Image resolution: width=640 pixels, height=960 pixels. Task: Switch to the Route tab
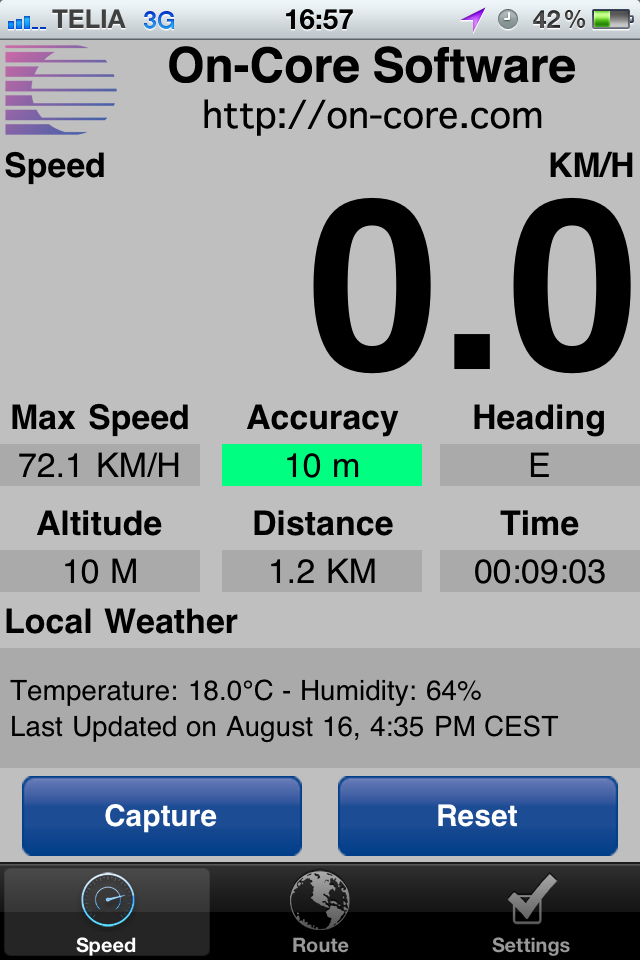coord(320,912)
